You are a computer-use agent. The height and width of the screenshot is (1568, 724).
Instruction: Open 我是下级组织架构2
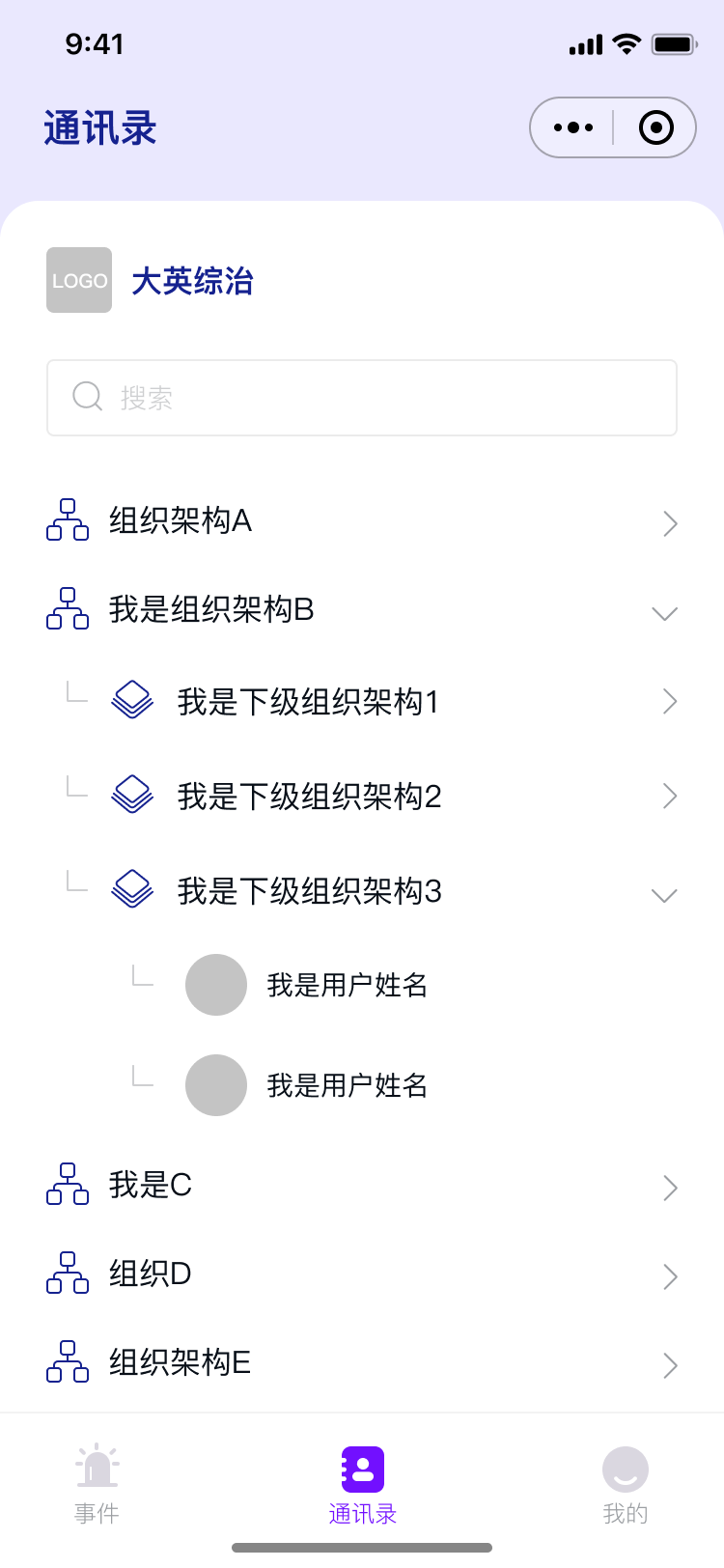(362, 796)
